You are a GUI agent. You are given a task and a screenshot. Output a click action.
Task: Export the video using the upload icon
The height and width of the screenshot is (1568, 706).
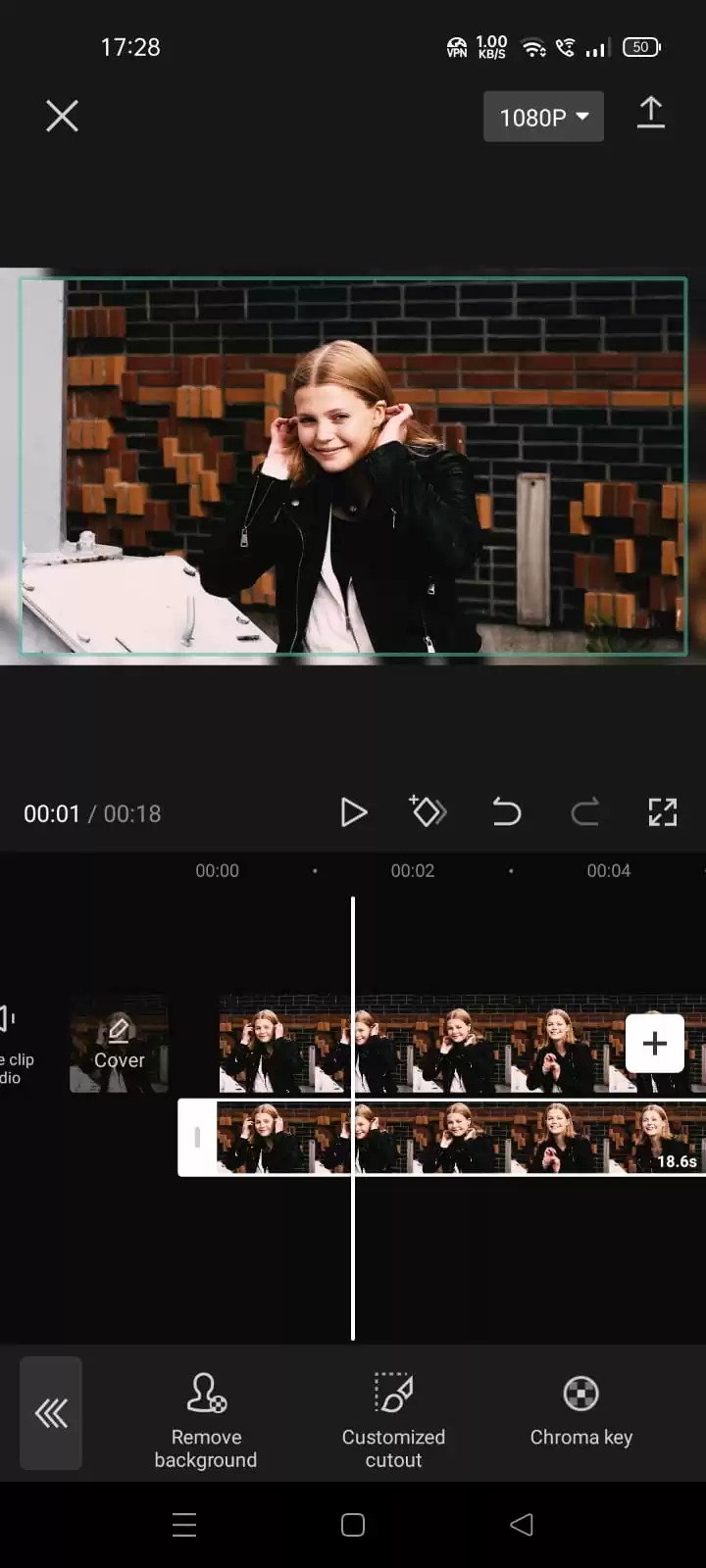click(x=651, y=114)
